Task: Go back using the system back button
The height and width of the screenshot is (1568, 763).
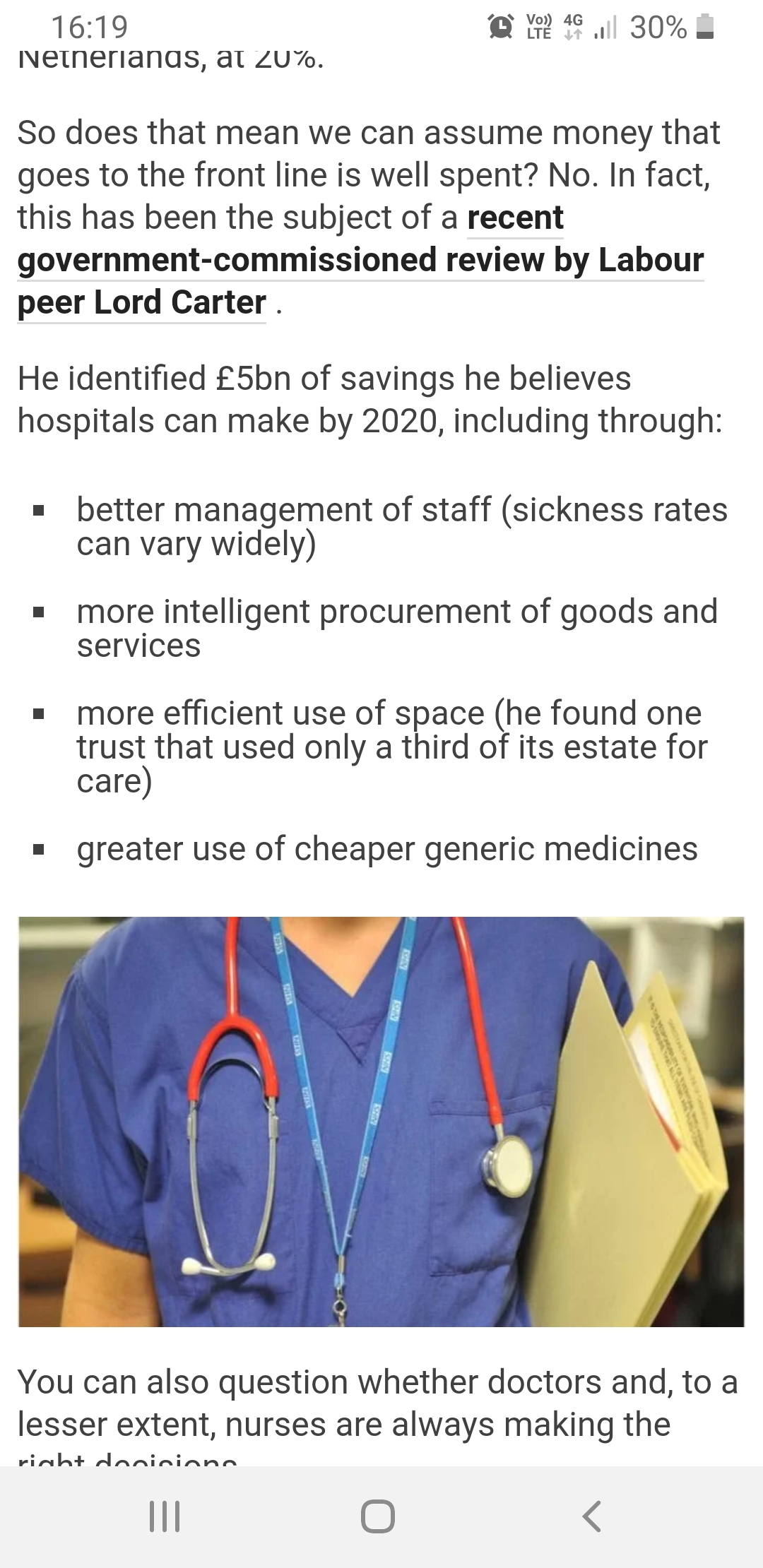Action: click(592, 1516)
